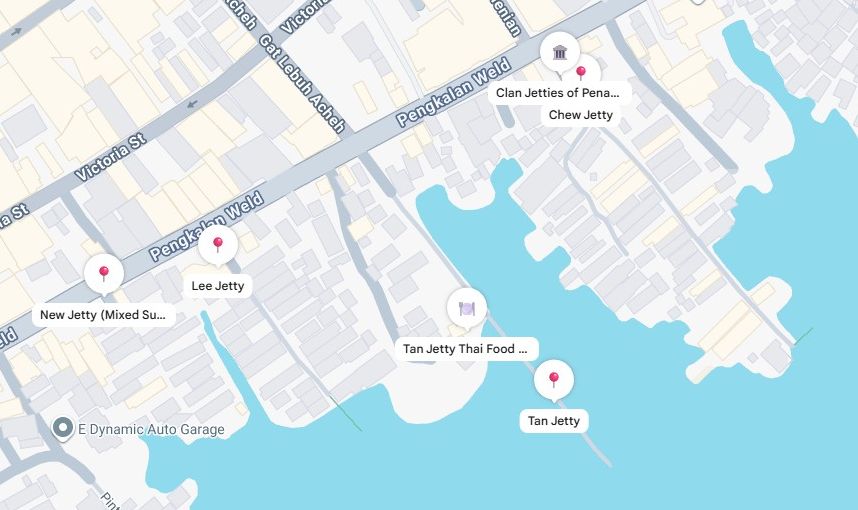Select the Clan Jetties of Penang museum marker
Screen dimensions: 858x510
pos(559,52)
